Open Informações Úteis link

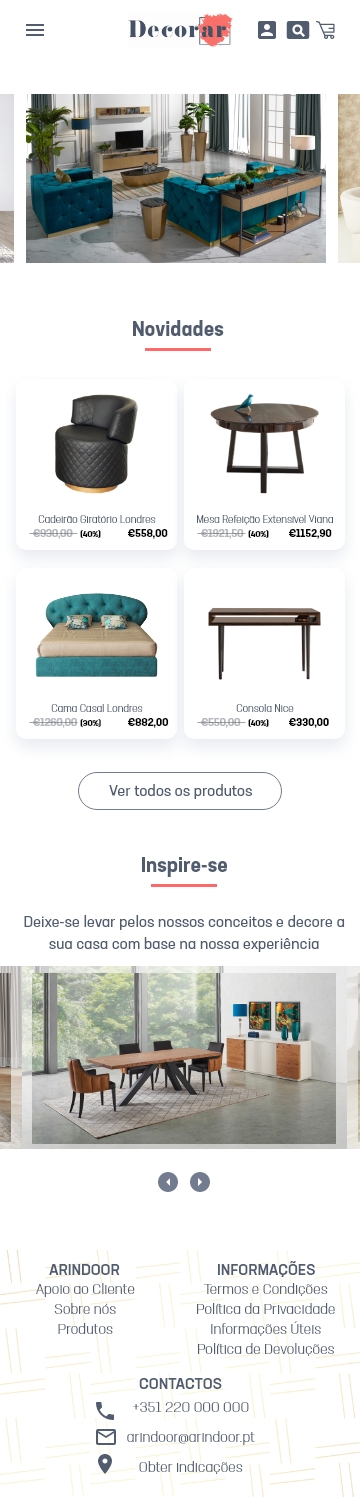(x=266, y=1329)
